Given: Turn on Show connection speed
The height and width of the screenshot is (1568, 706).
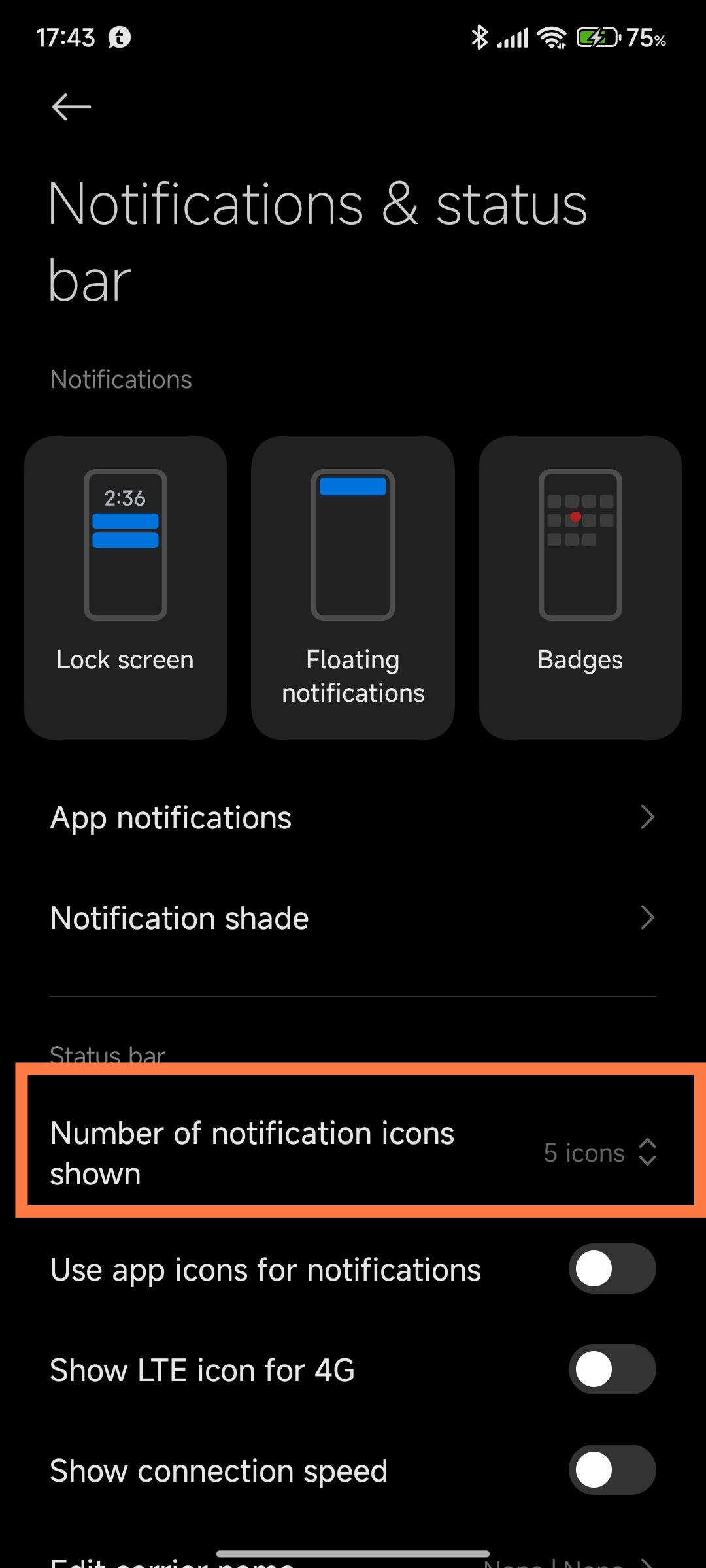Looking at the screenshot, I should [613, 1470].
